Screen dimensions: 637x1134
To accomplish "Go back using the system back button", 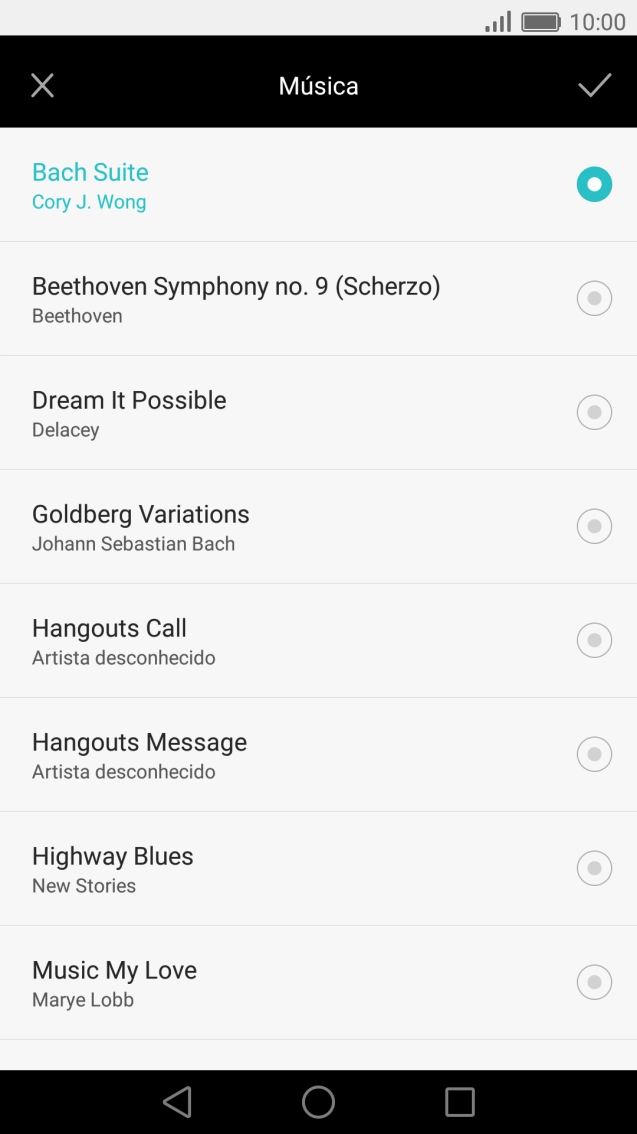I will coord(177,1102).
